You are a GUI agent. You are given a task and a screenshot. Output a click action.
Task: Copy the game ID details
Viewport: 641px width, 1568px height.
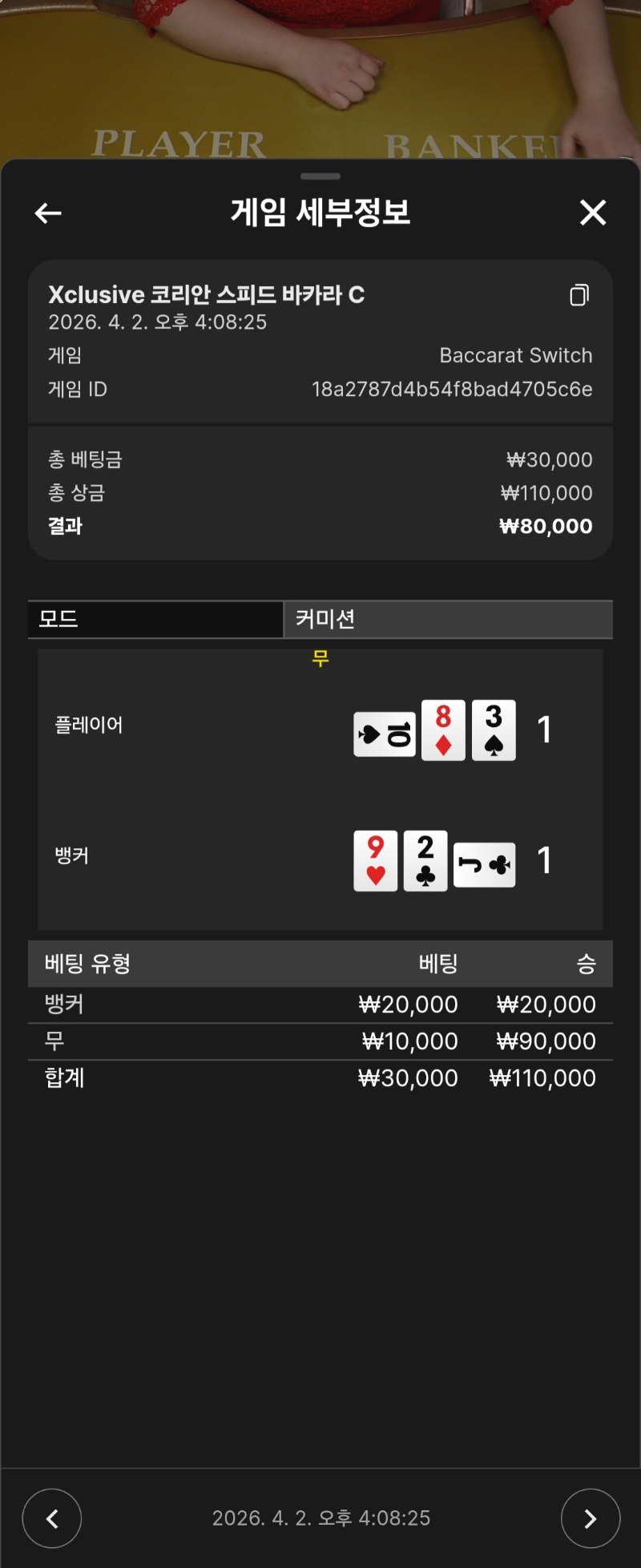(x=579, y=295)
